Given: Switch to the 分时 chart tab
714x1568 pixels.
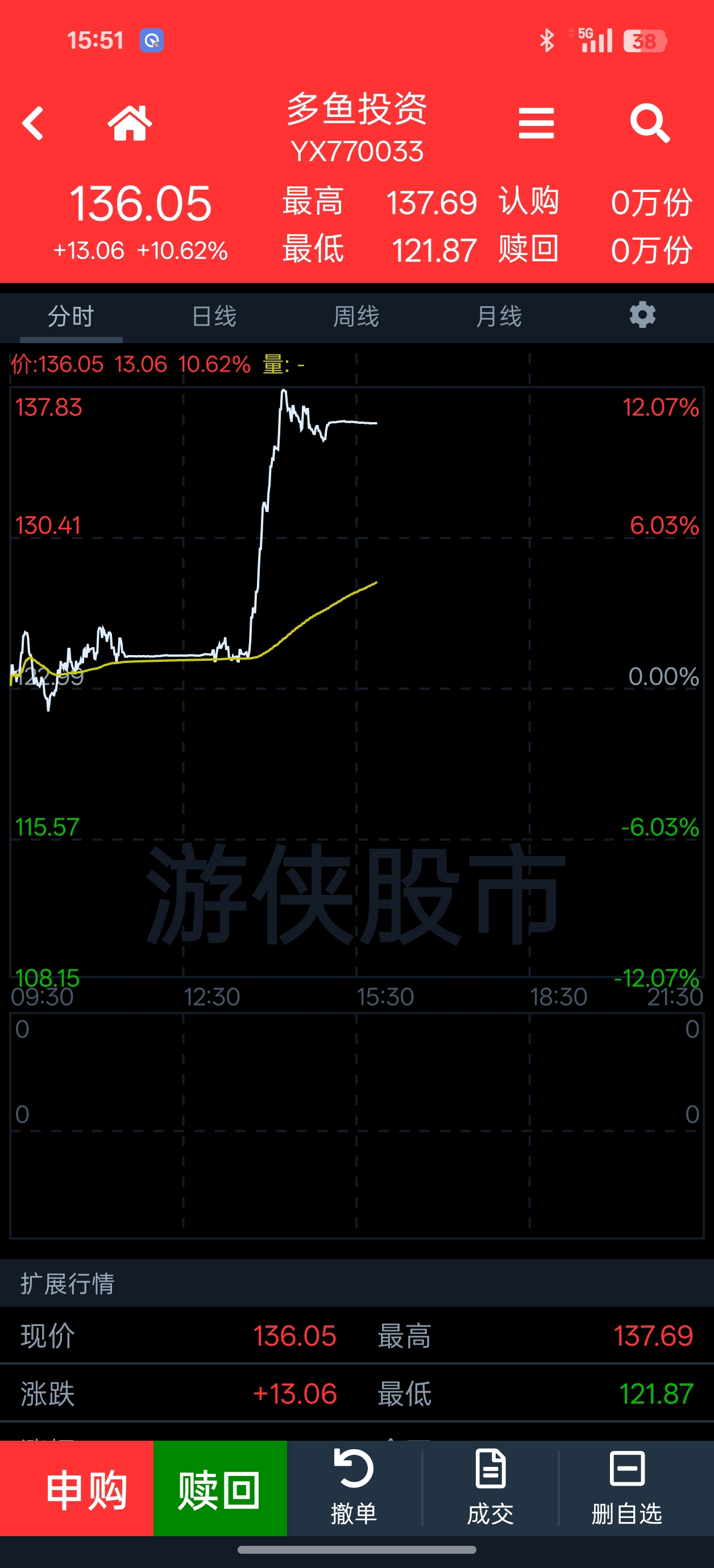Looking at the screenshot, I should (71, 316).
